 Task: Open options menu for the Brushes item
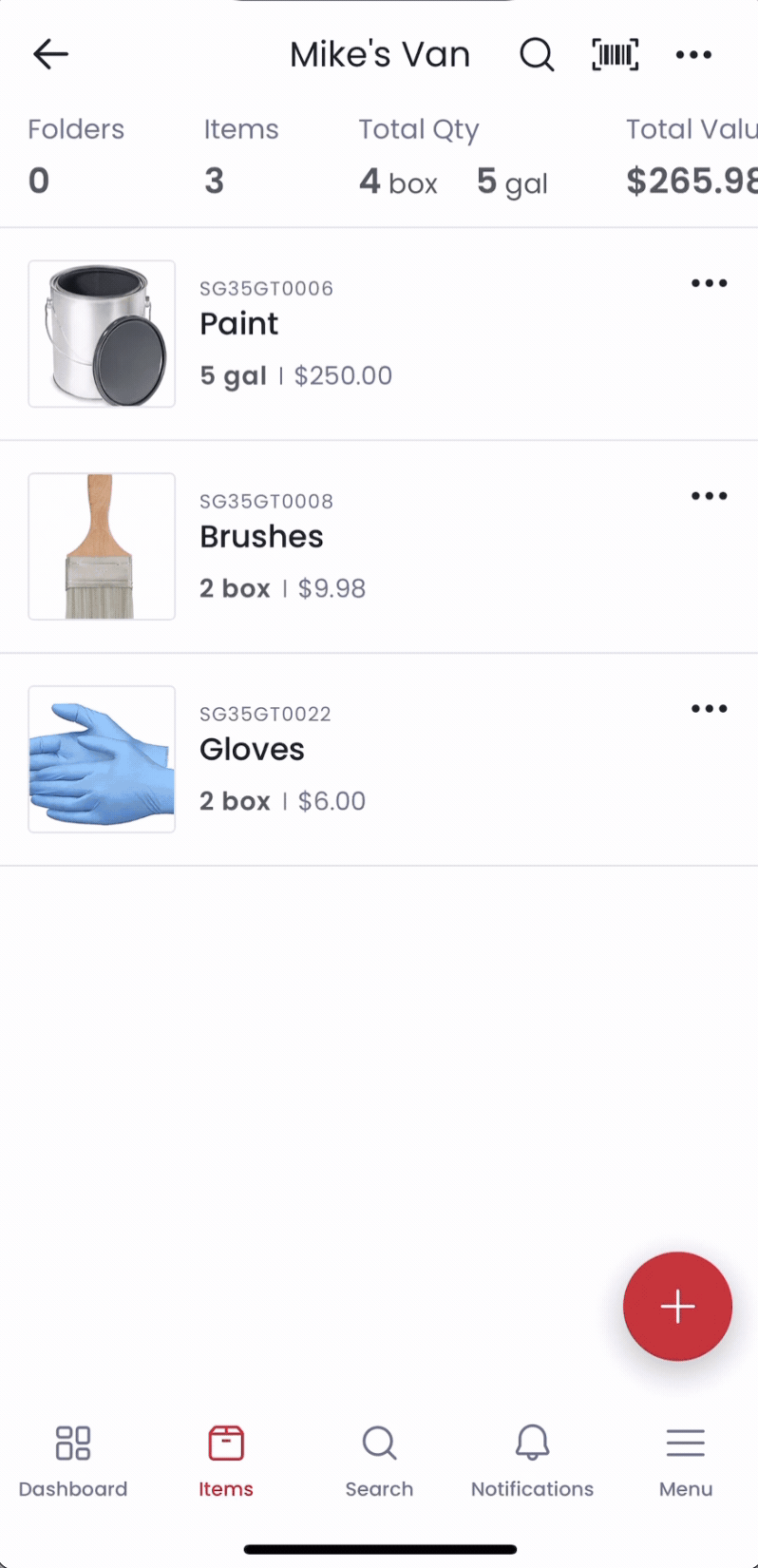click(709, 495)
